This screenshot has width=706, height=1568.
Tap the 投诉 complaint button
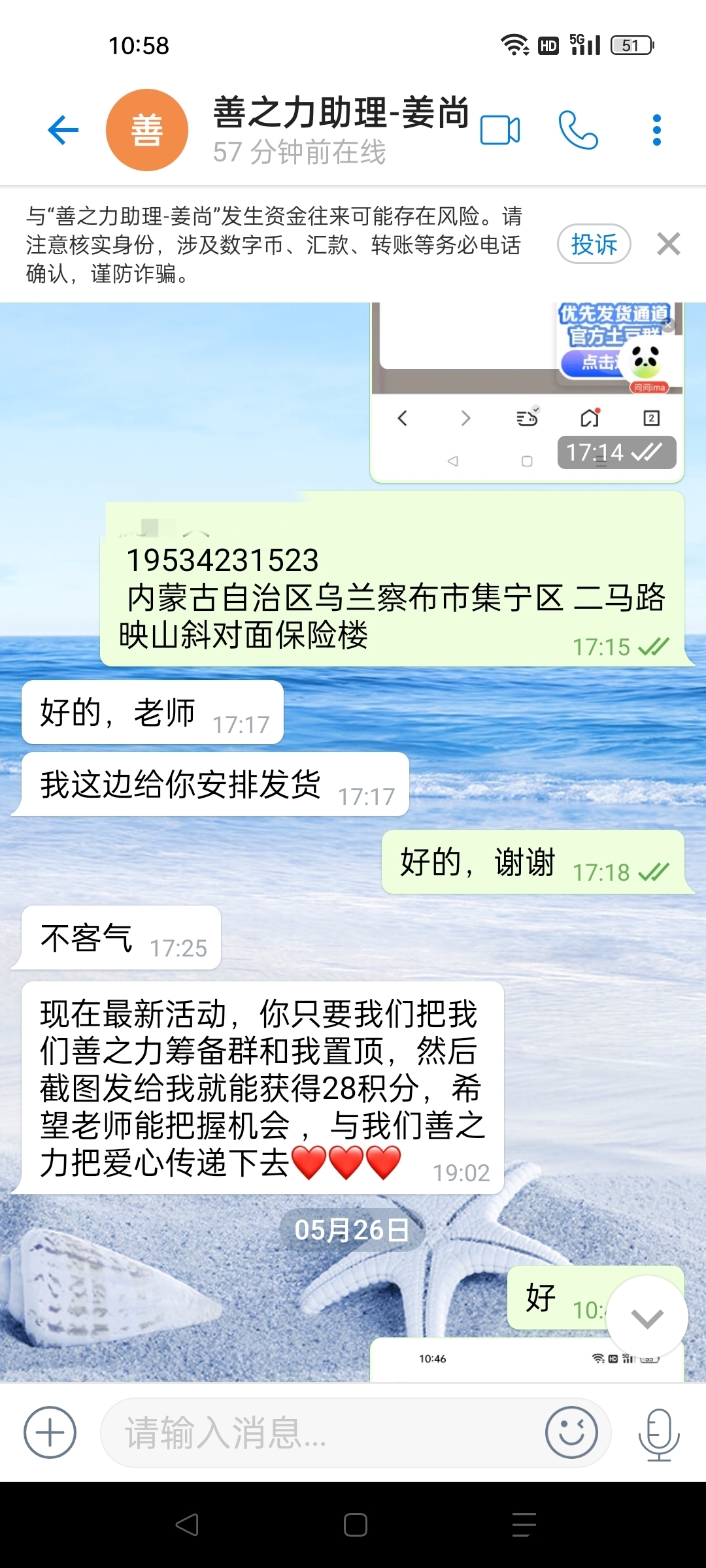[594, 244]
